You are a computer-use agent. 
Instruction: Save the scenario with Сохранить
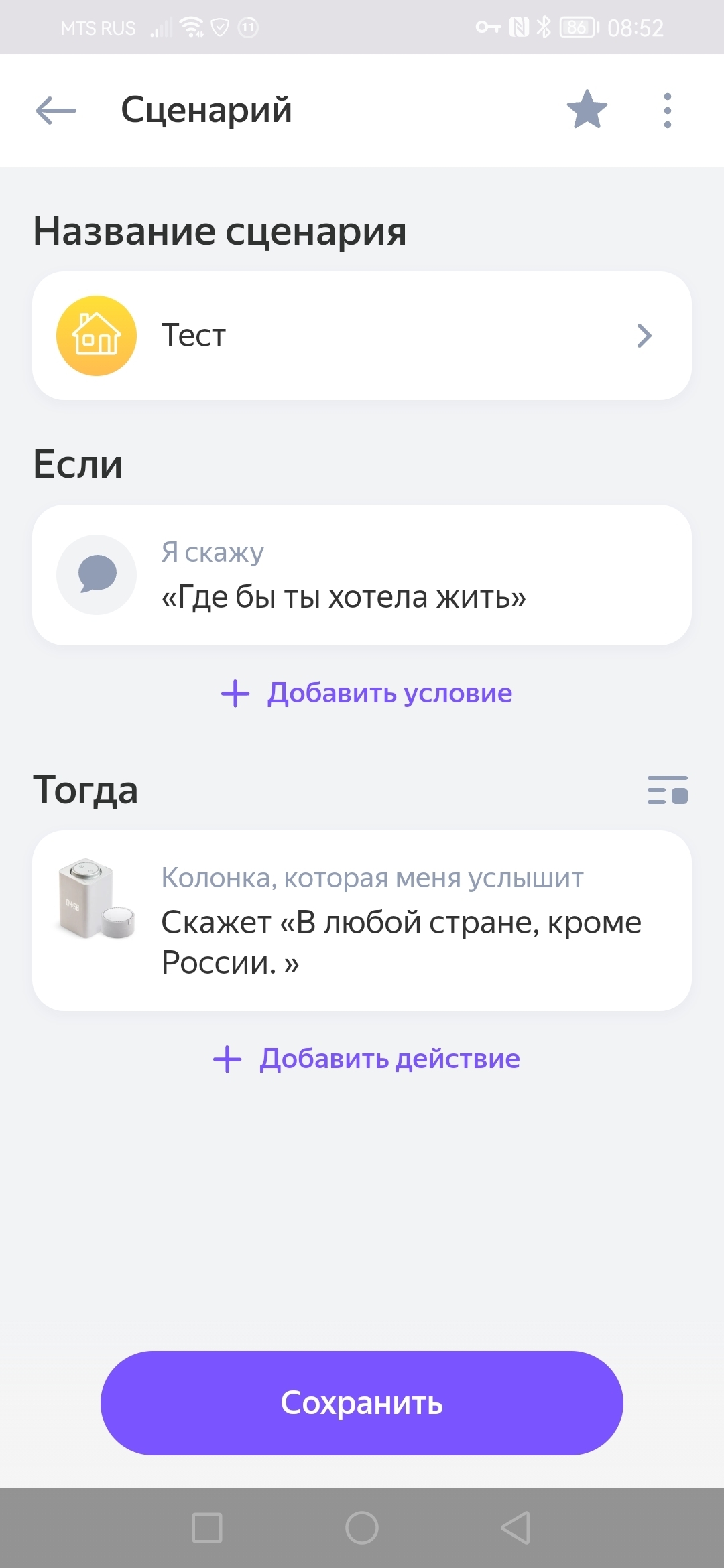362,1402
